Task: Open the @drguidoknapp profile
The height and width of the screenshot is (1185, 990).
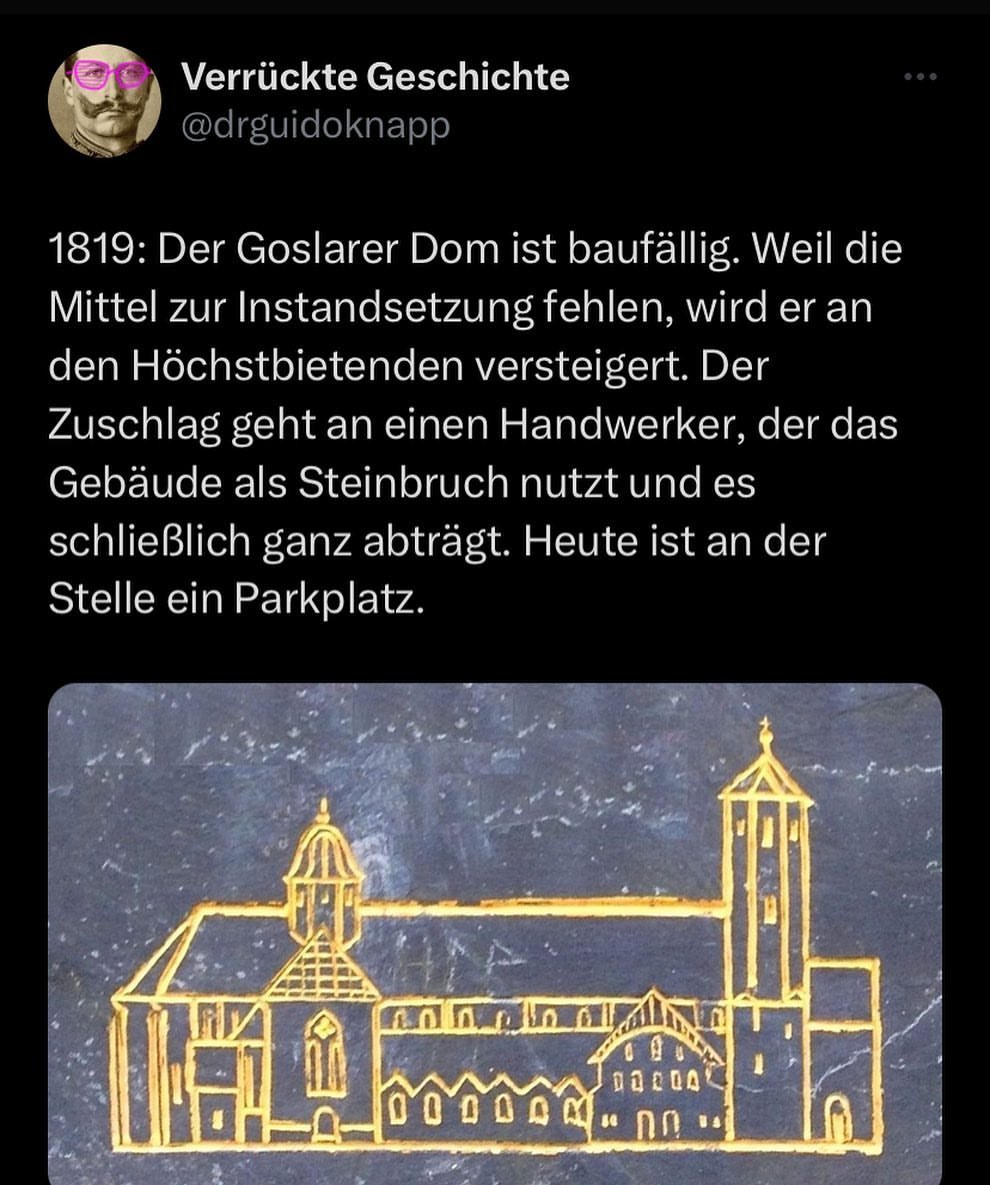Action: [x=315, y=125]
